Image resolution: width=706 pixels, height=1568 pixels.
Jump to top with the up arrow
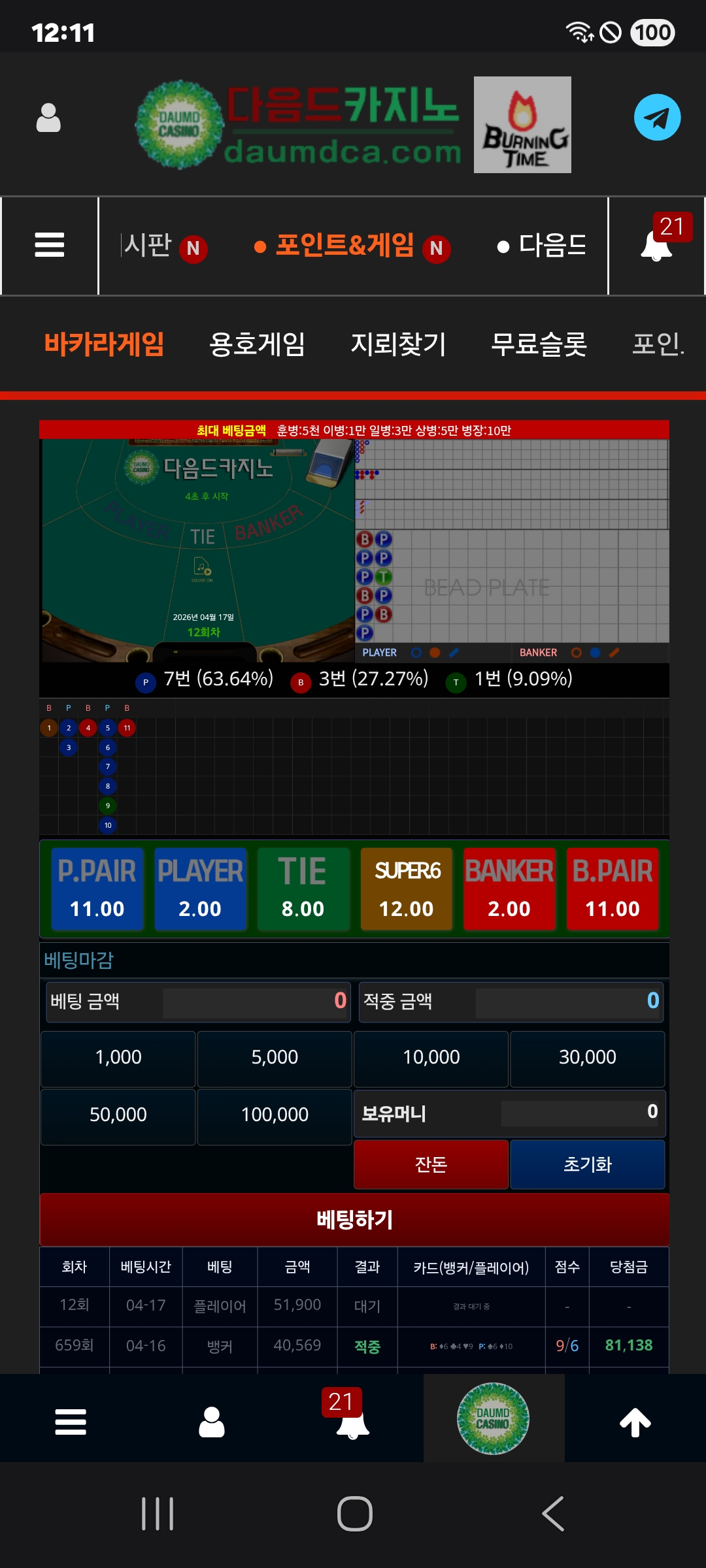(x=635, y=1422)
